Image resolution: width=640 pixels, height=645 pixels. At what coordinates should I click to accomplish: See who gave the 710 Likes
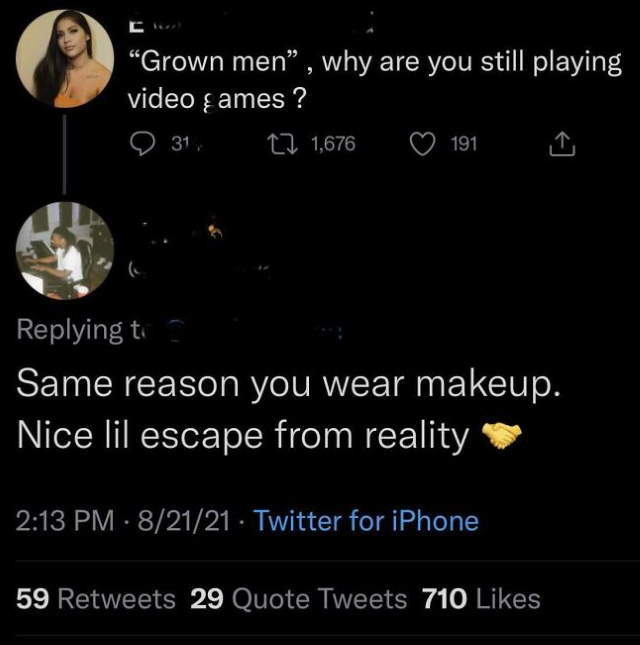pyautogui.click(x=481, y=599)
